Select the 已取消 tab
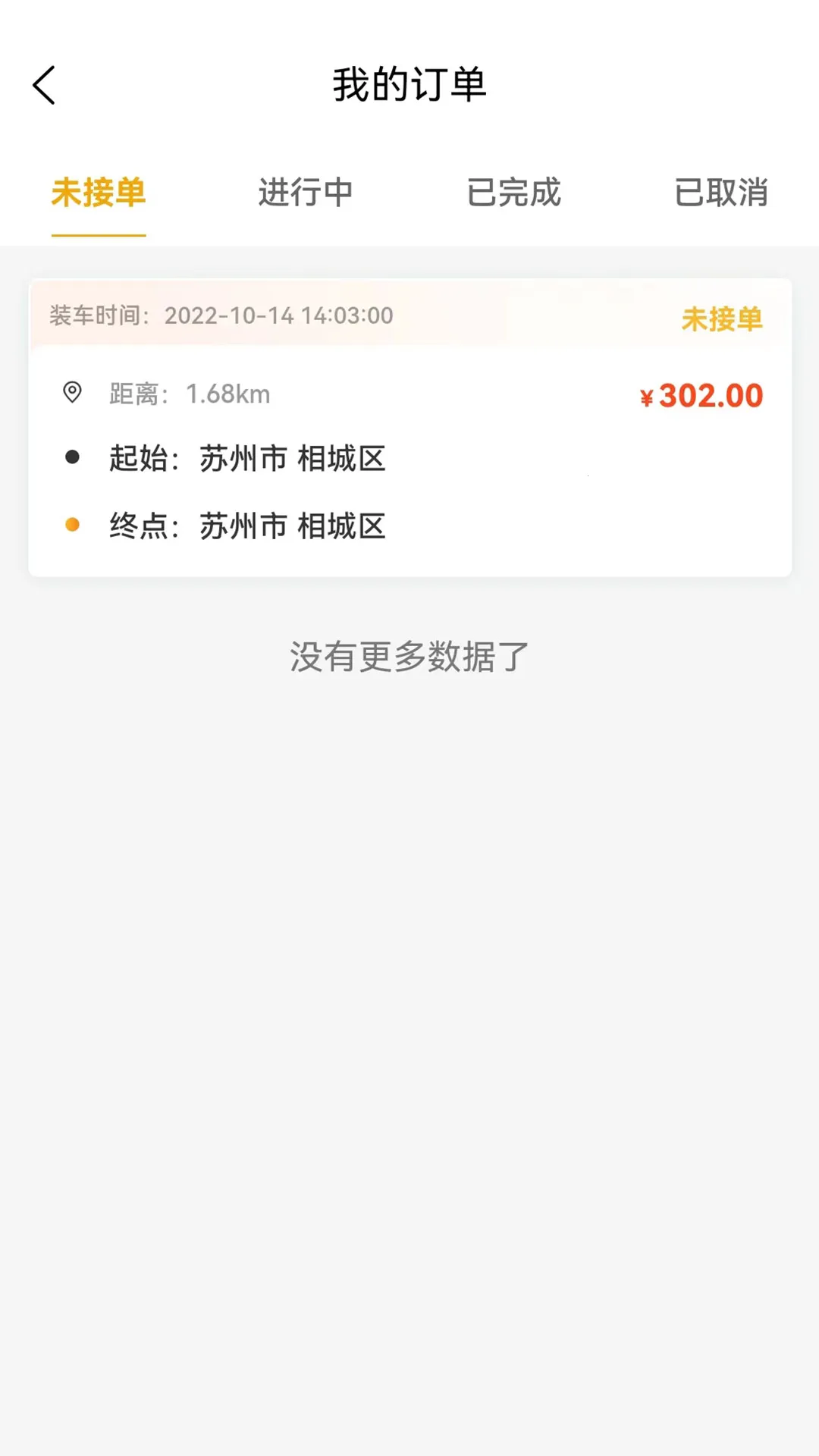This screenshot has height=1456, width=819. 722,194
